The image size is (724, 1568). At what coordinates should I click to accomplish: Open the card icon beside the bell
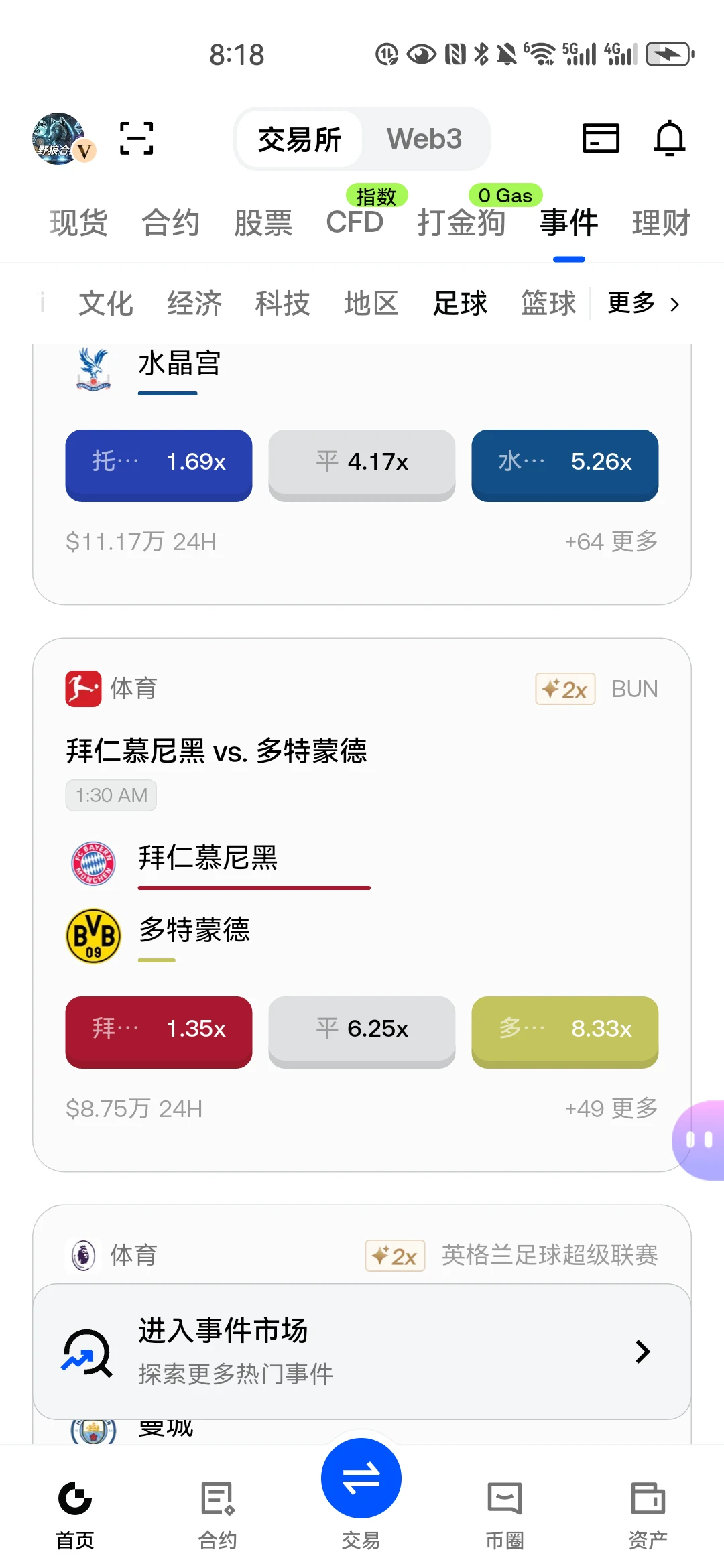[x=601, y=139]
